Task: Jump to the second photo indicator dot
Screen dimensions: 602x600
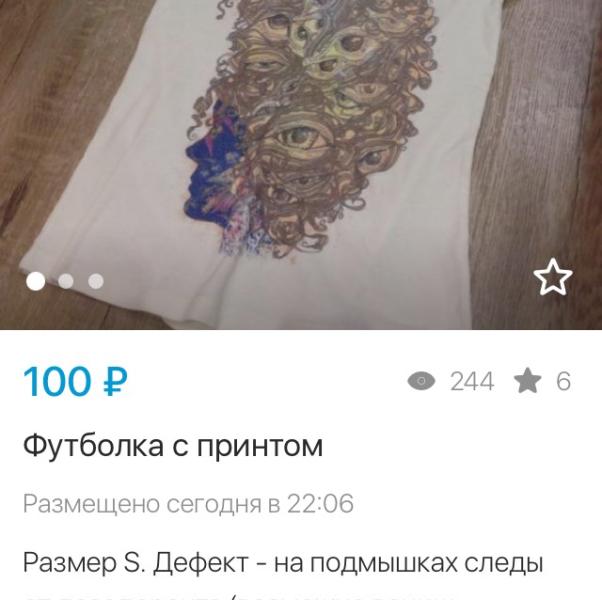Action: pyautogui.click(x=66, y=281)
